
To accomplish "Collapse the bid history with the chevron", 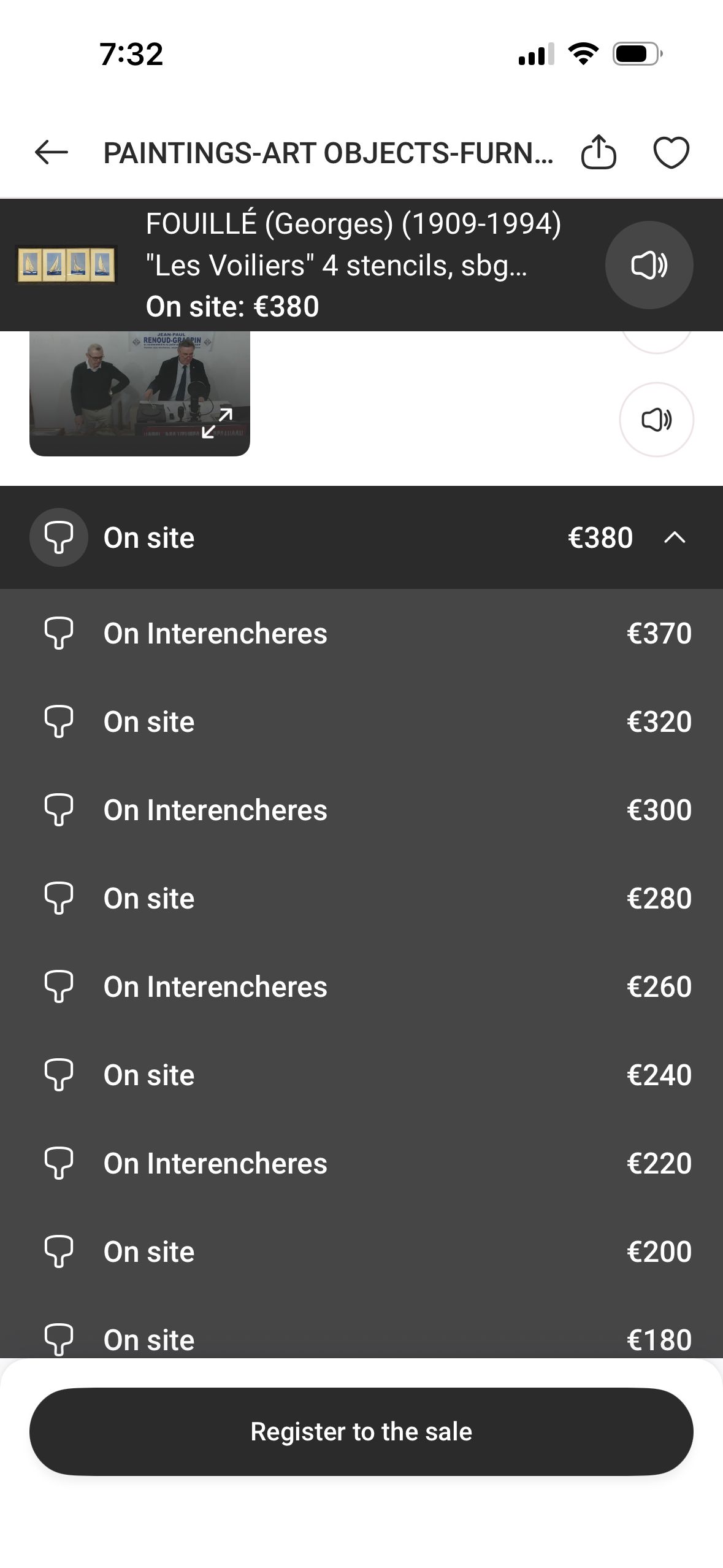I will pyautogui.click(x=675, y=538).
